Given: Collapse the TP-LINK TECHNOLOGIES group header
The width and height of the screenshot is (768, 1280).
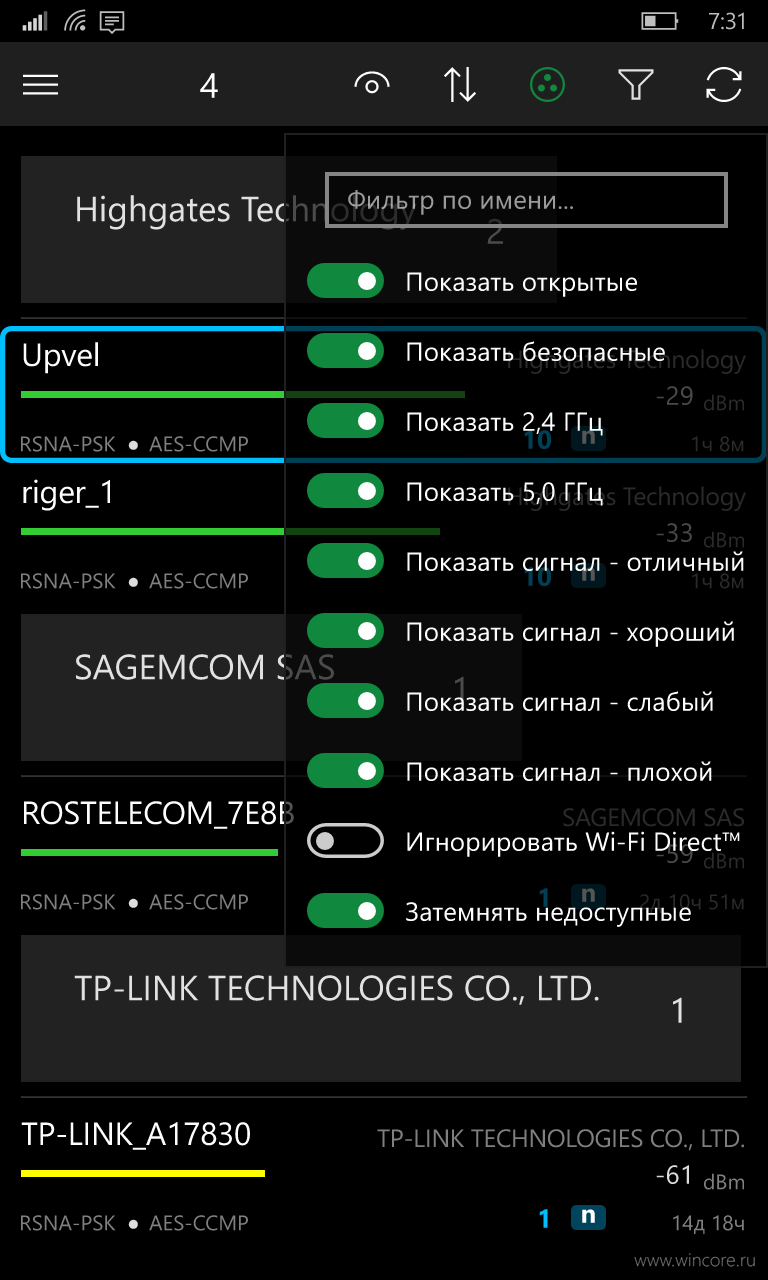Looking at the screenshot, I should point(381,1008).
